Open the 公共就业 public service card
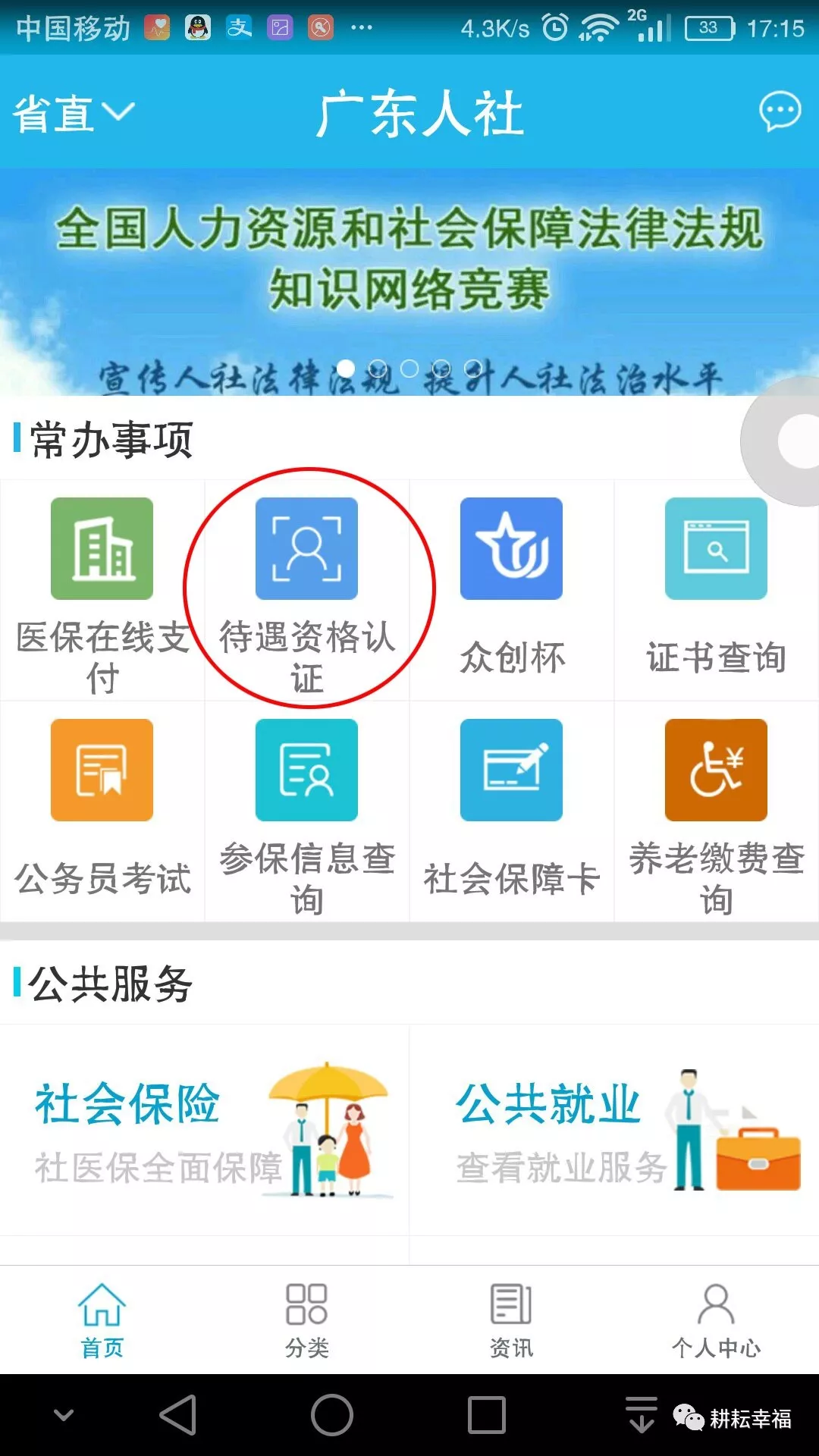 click(614, 1130)
